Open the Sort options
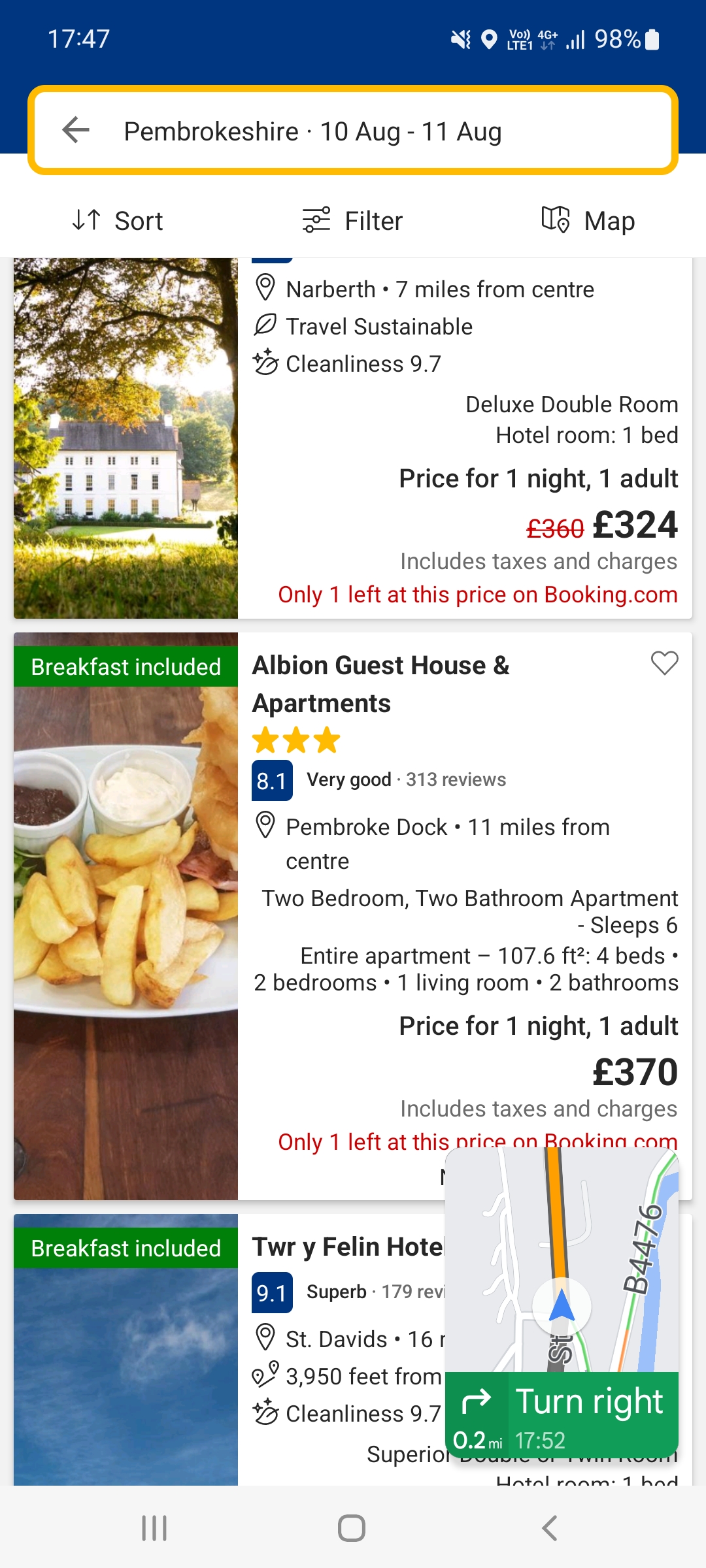Viewport: 706px width, 1568px height. tap(118, 221)
